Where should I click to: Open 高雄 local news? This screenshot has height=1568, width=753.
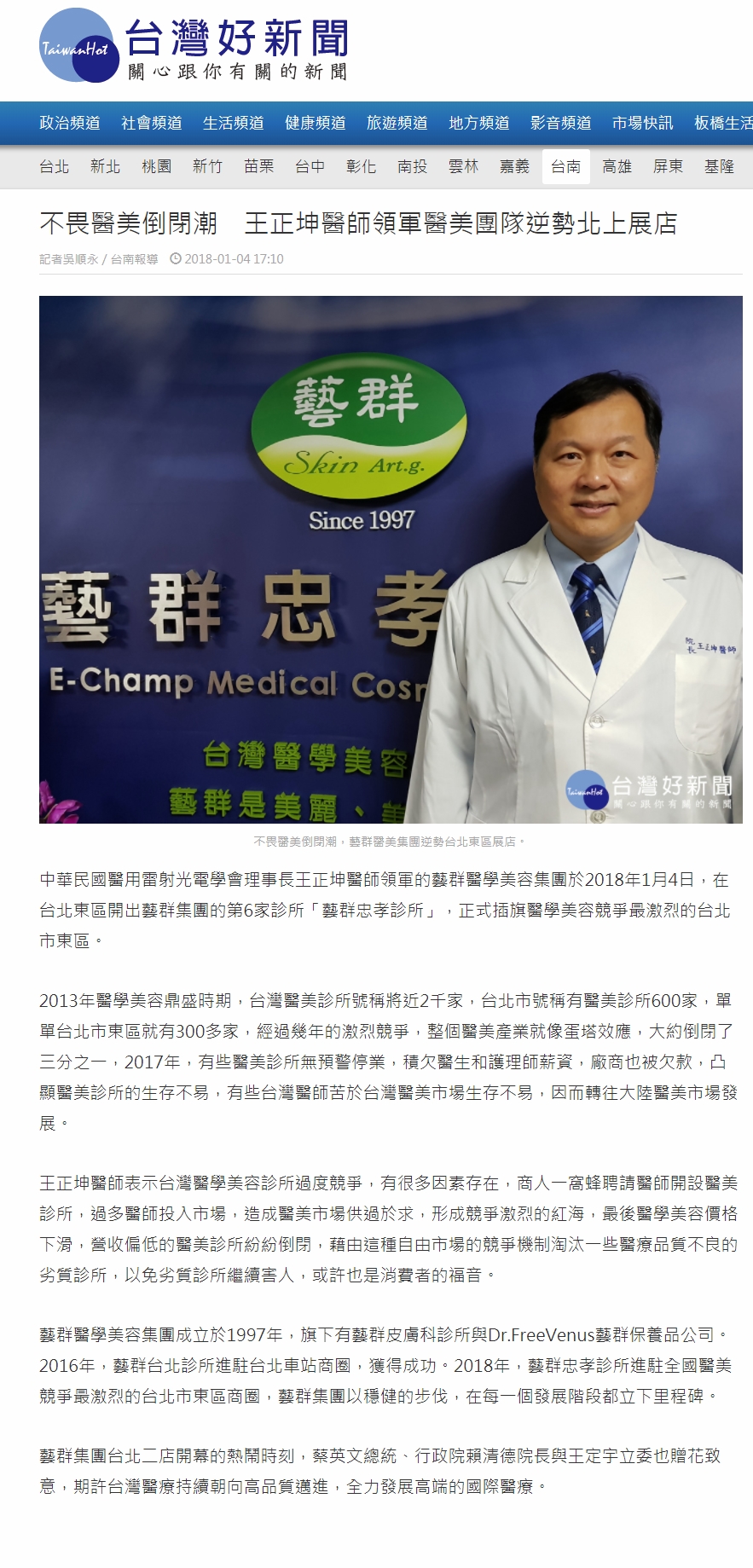pyautogui.click(x=617, y=166)
